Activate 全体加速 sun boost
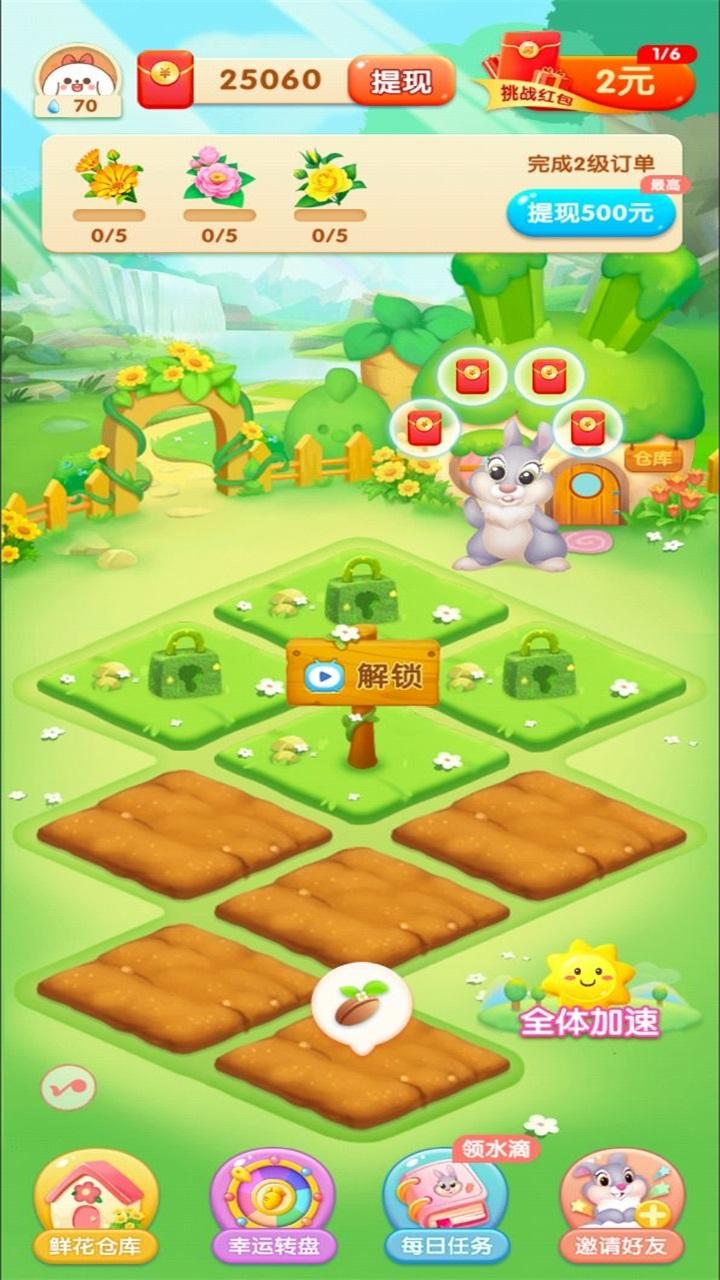The image size is (720, 1280). tap(588, 991)
